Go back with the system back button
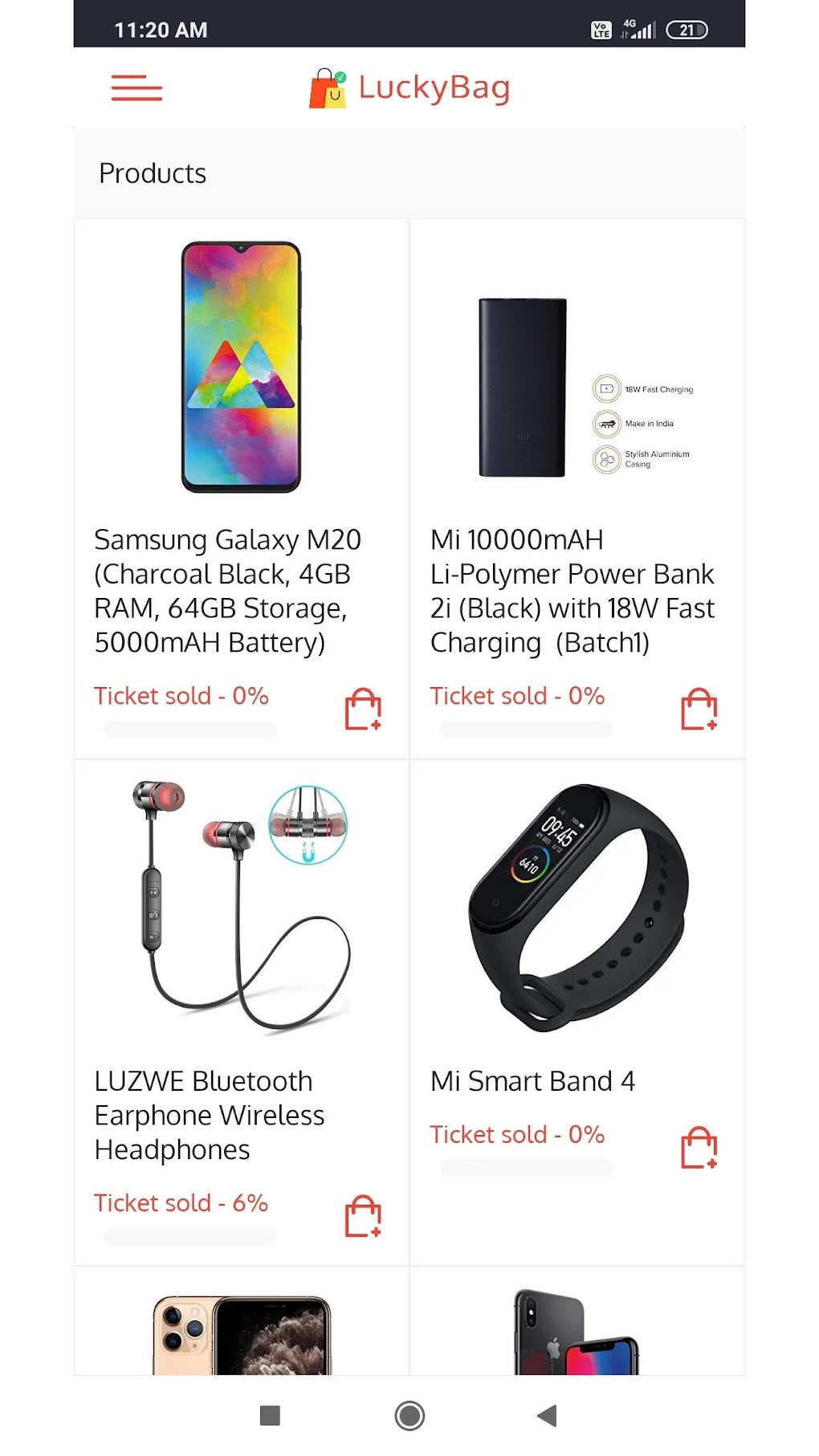The image size is (819, 1456). tap(547, 1415)
